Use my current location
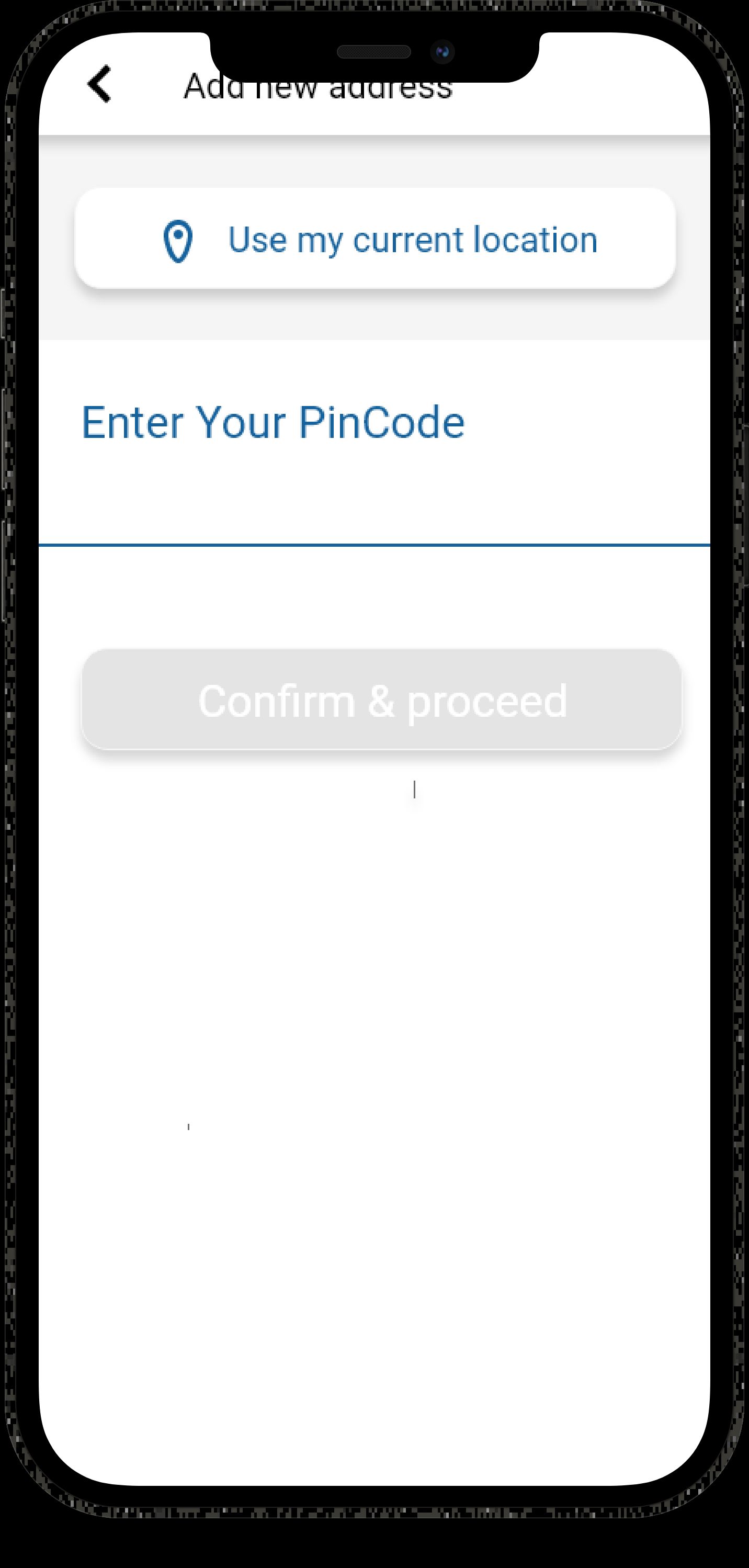749x1568 pixels. 375,239
